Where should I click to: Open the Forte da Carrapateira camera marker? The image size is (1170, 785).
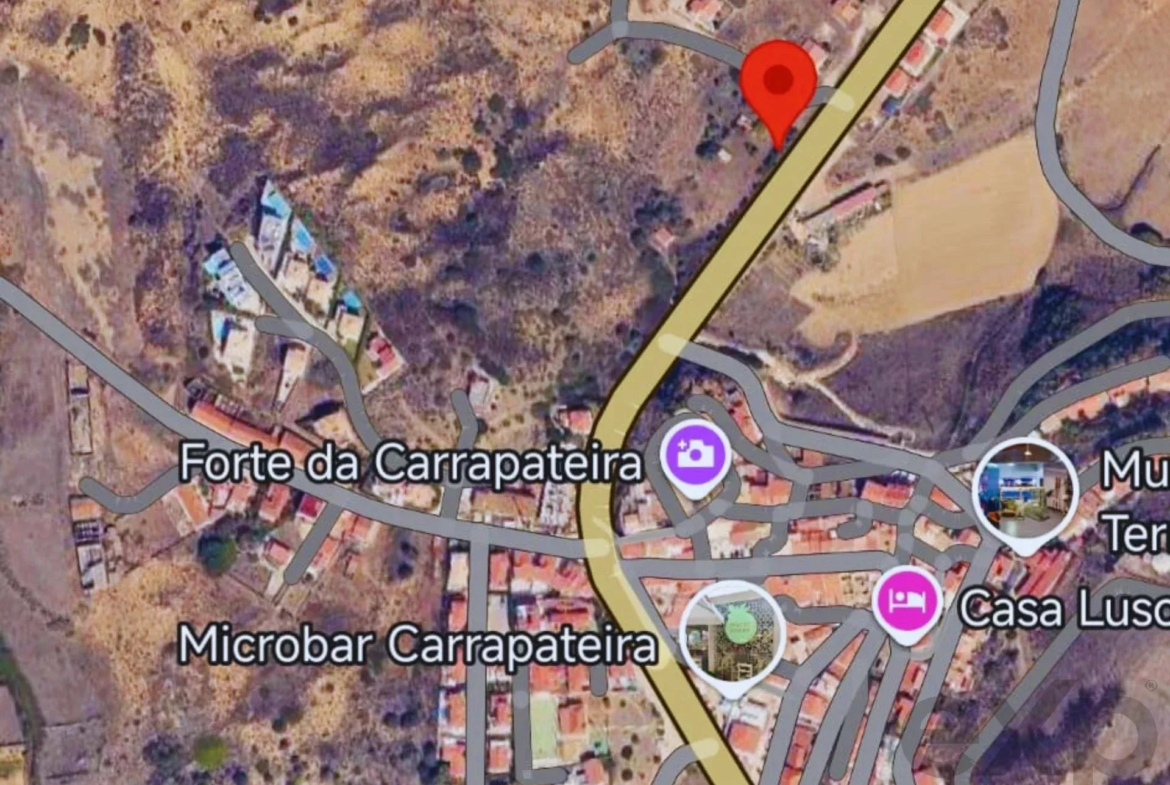[x=698, y=457]
